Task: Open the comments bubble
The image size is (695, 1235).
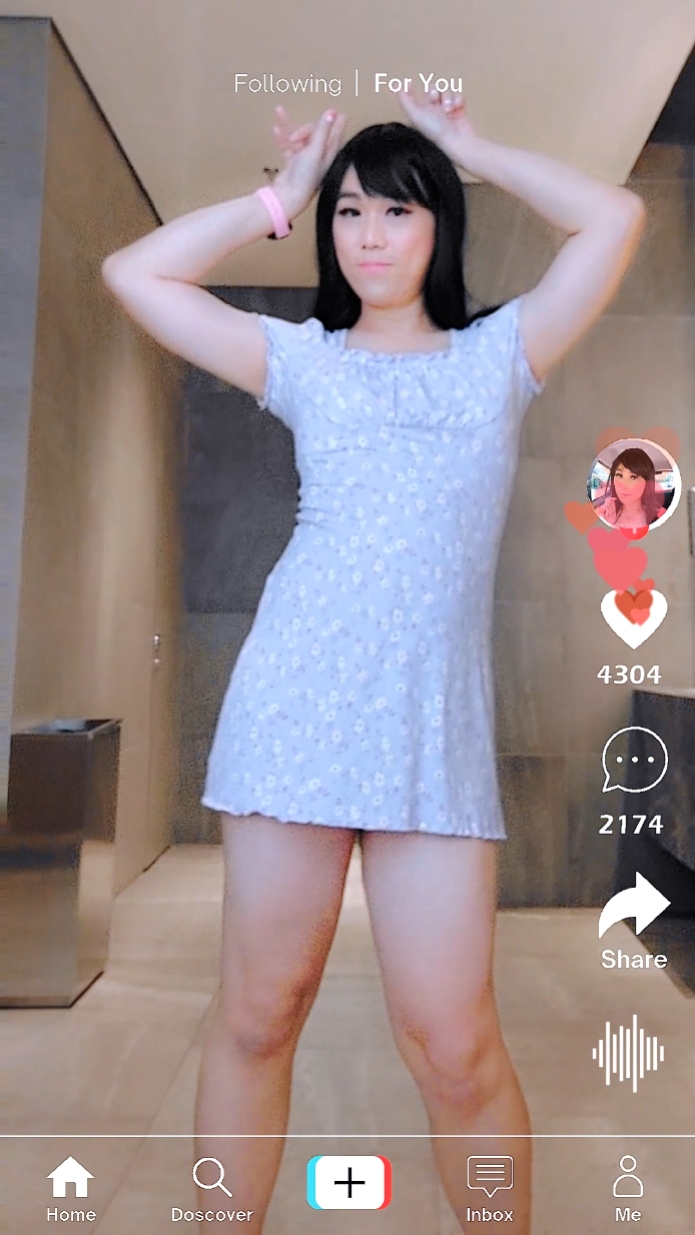Action: point(634,761)
